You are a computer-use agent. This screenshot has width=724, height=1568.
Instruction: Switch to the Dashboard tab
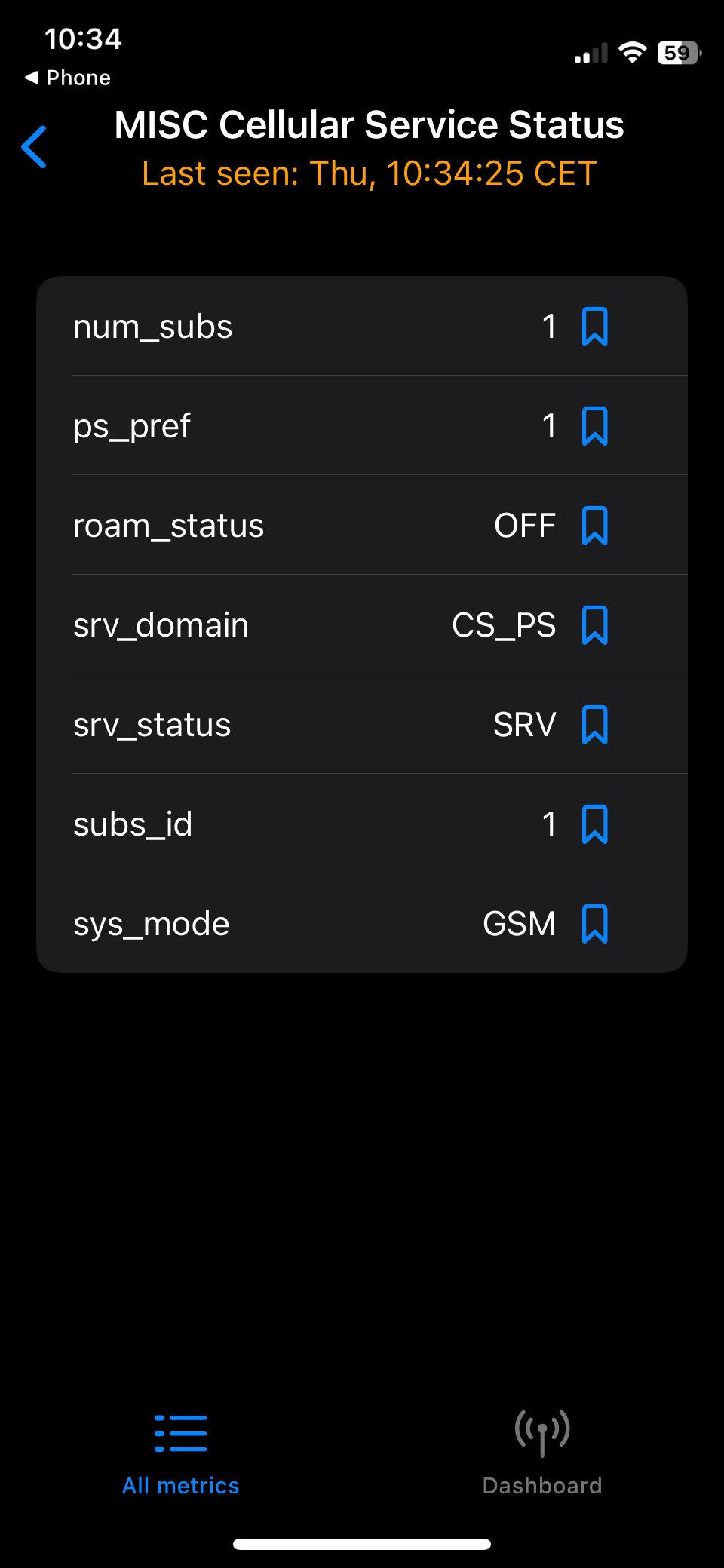[x=542, y=1454]
